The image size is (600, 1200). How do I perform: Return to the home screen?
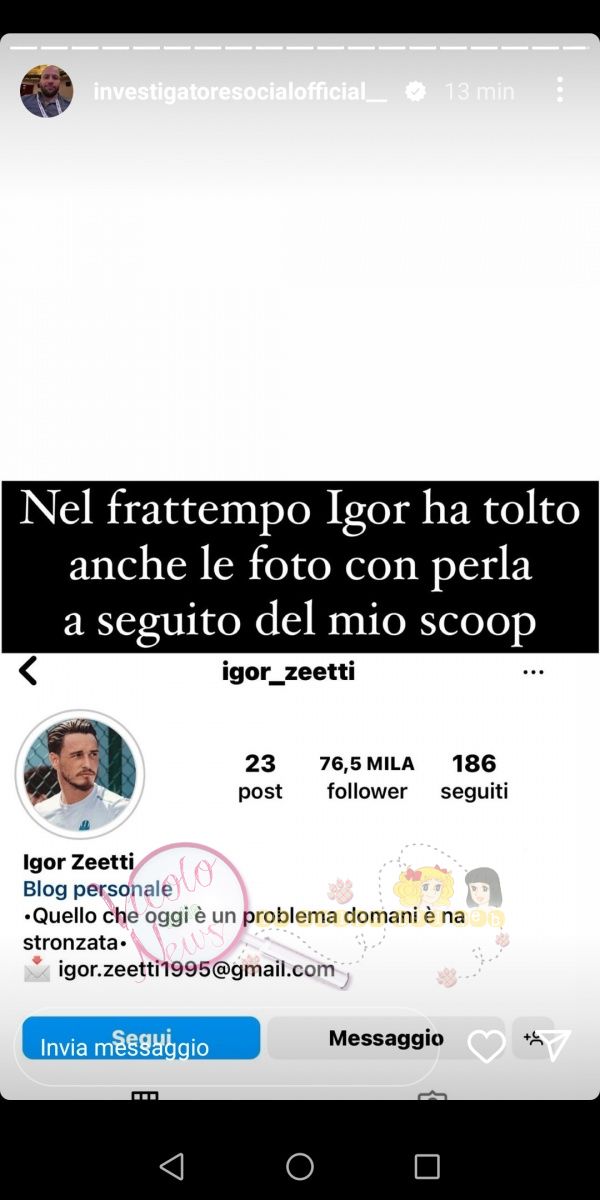pyautogui.click(x=300, y=1166)
